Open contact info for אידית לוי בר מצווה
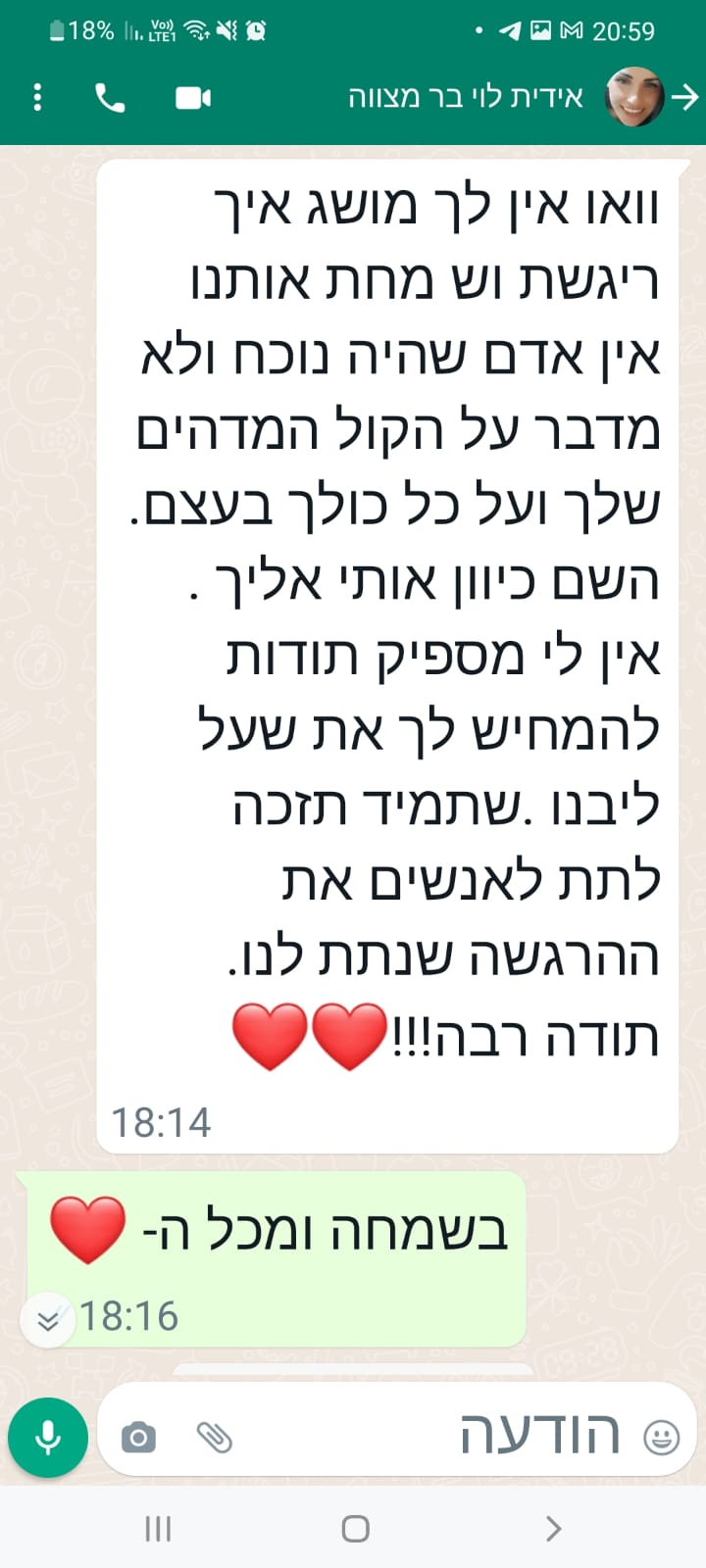706x1568 pixels. pyautogui.click(x=466, y=97)
